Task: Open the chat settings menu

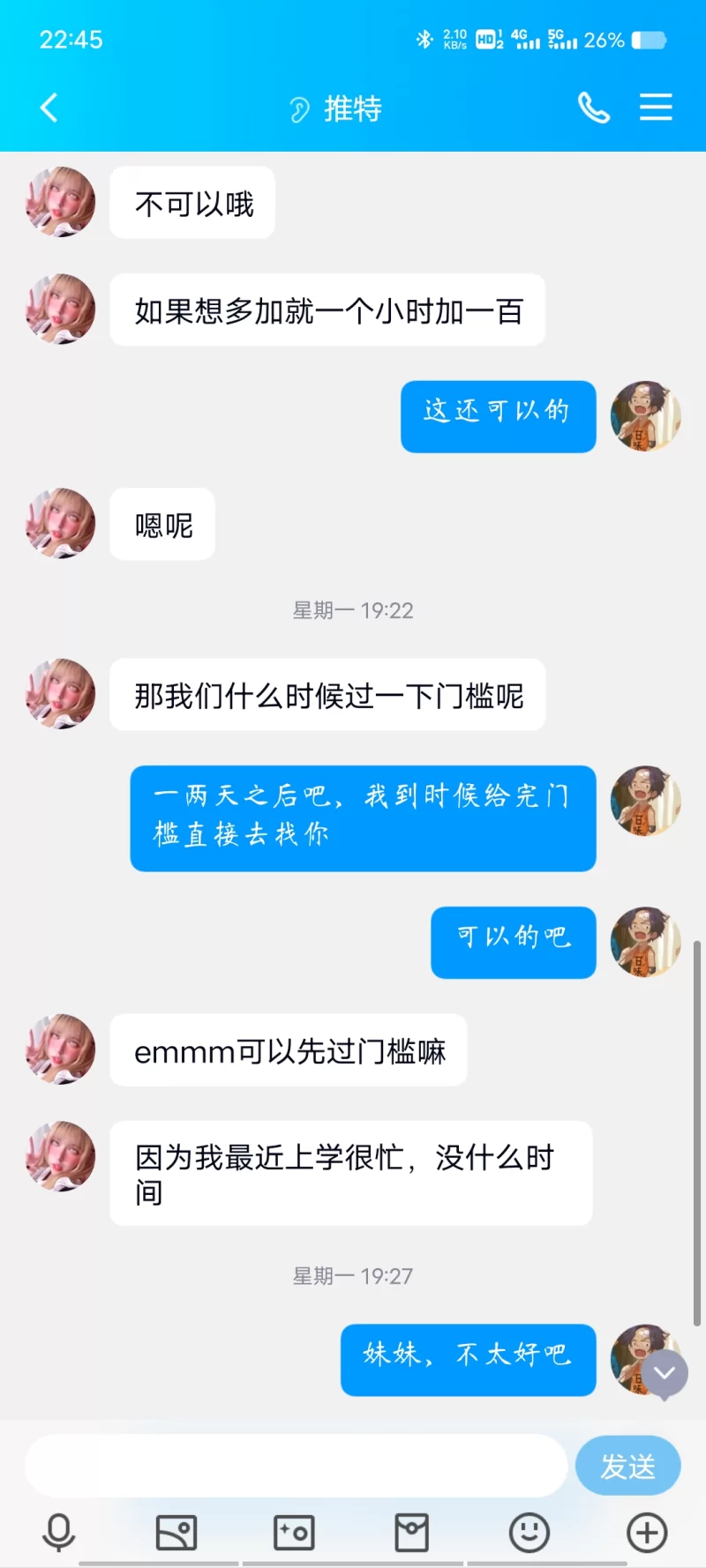Action: 656,108
